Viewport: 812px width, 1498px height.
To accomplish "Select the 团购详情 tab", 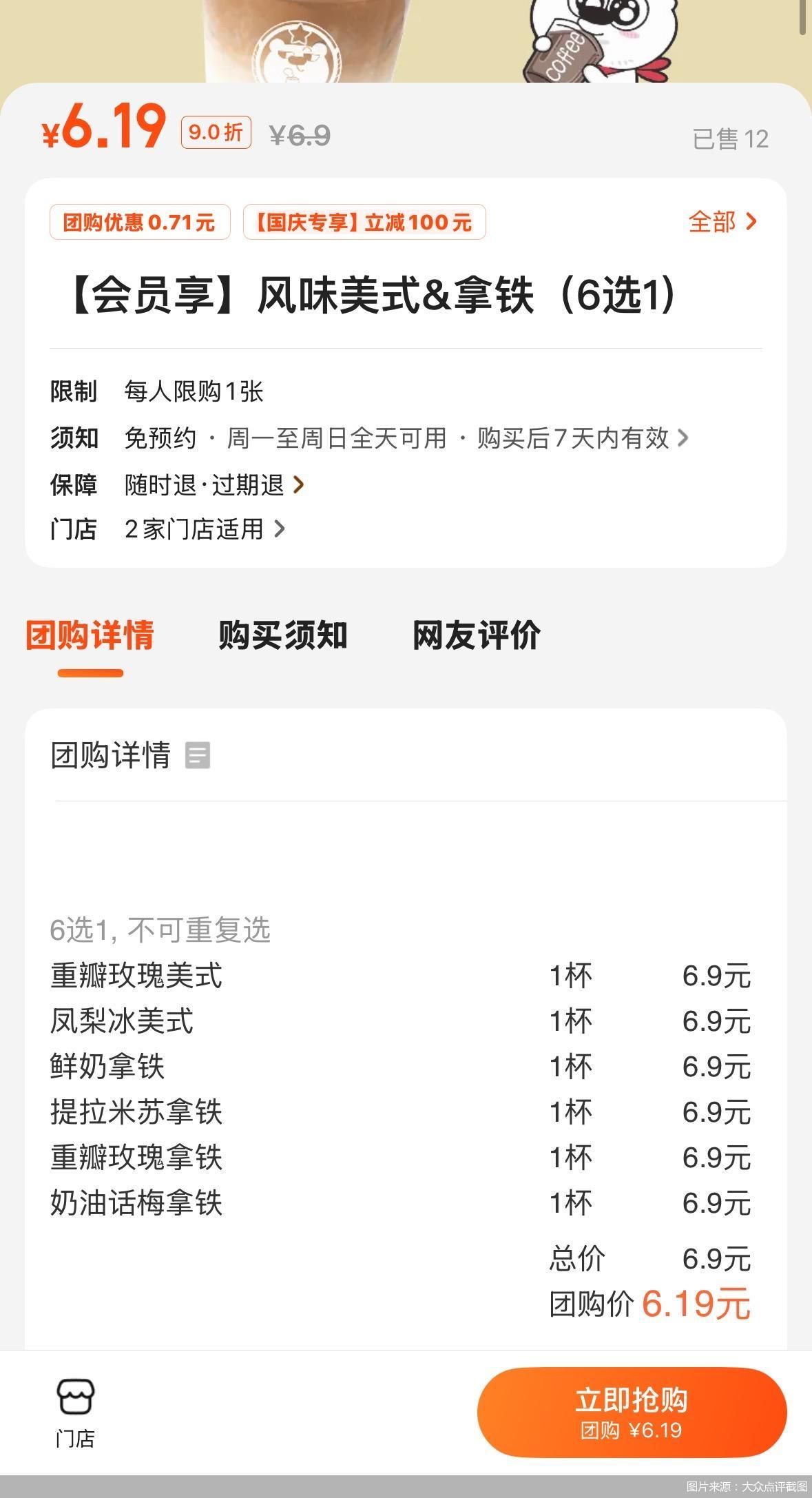I will point(92,636).
